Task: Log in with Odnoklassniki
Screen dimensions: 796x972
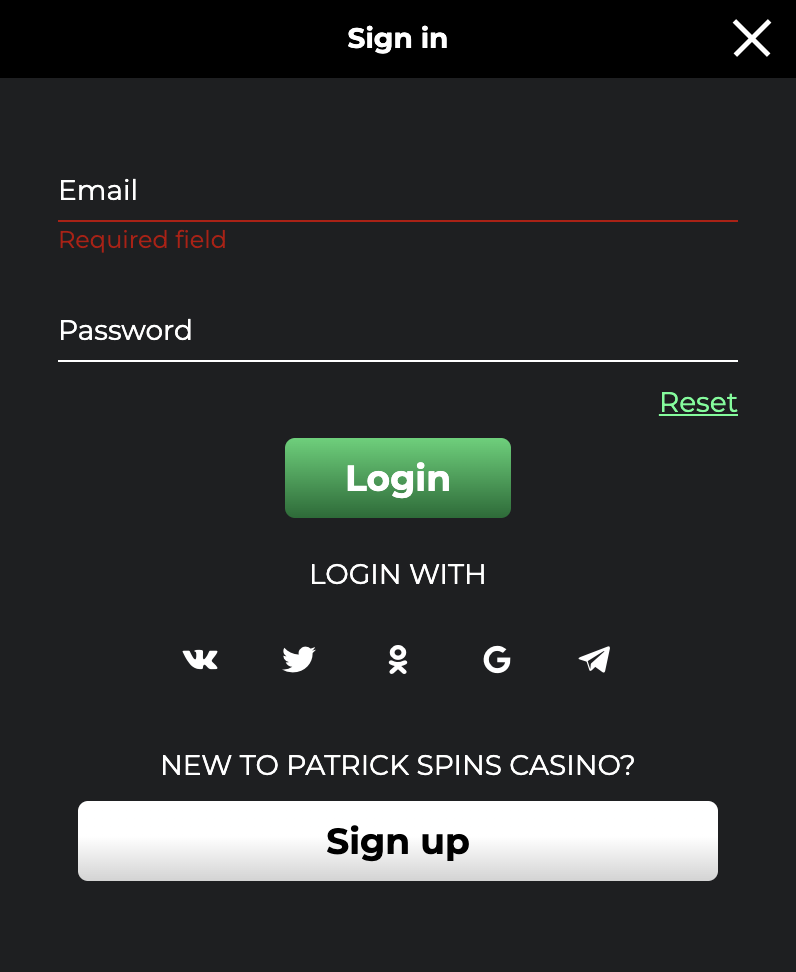Action: [x=398, y=659]
